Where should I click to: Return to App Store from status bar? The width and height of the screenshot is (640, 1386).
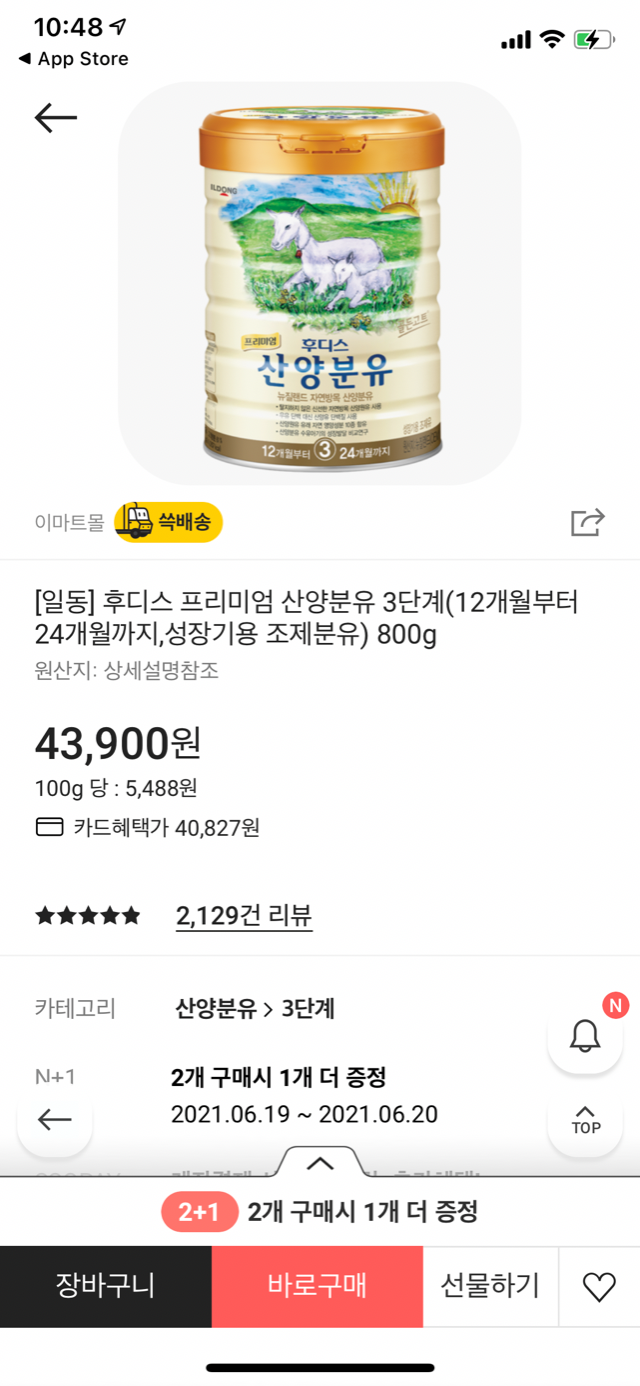(74, 59)
